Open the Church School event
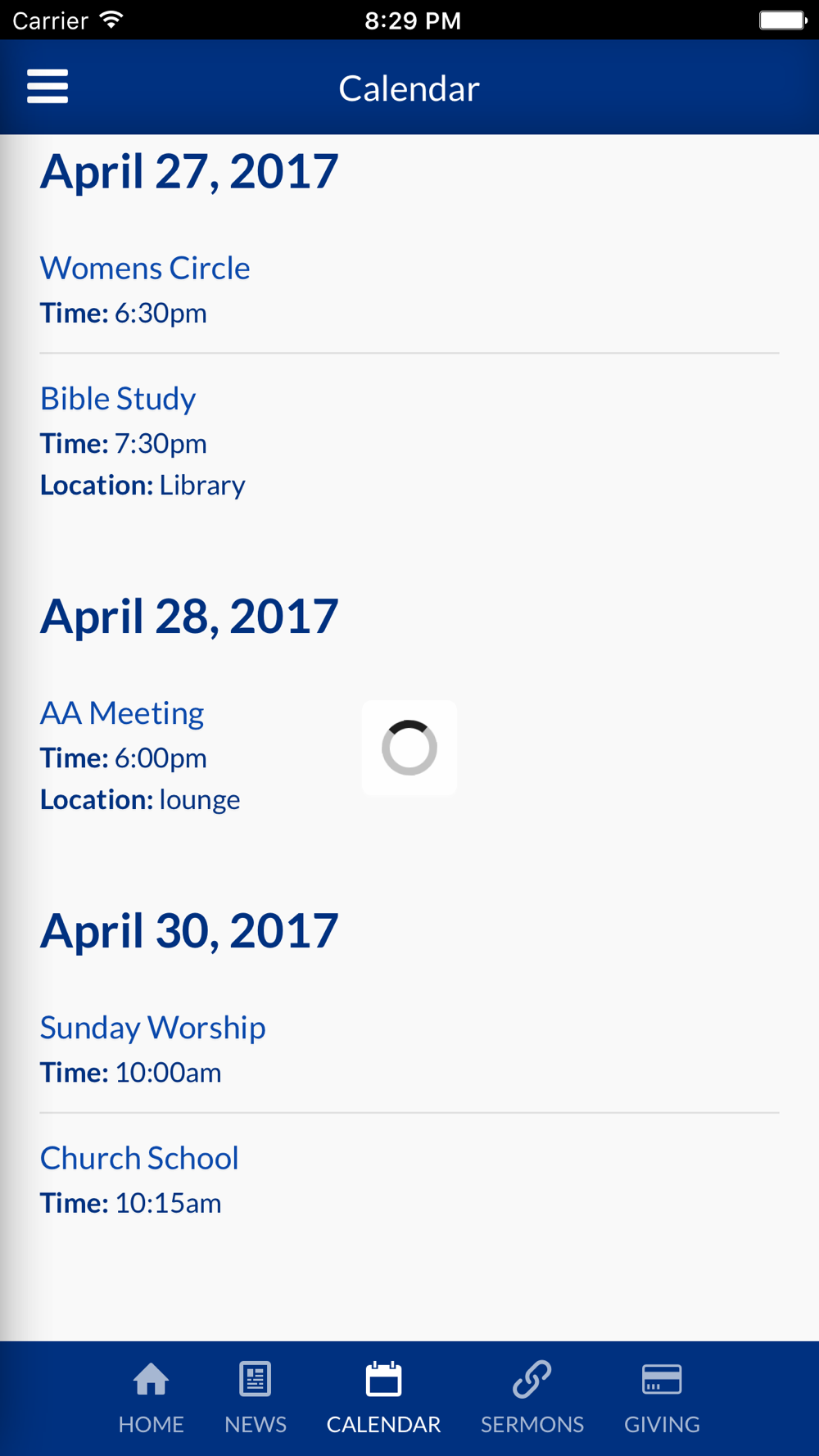This screenshot has height=1456, width=819. click(139, 1158)
